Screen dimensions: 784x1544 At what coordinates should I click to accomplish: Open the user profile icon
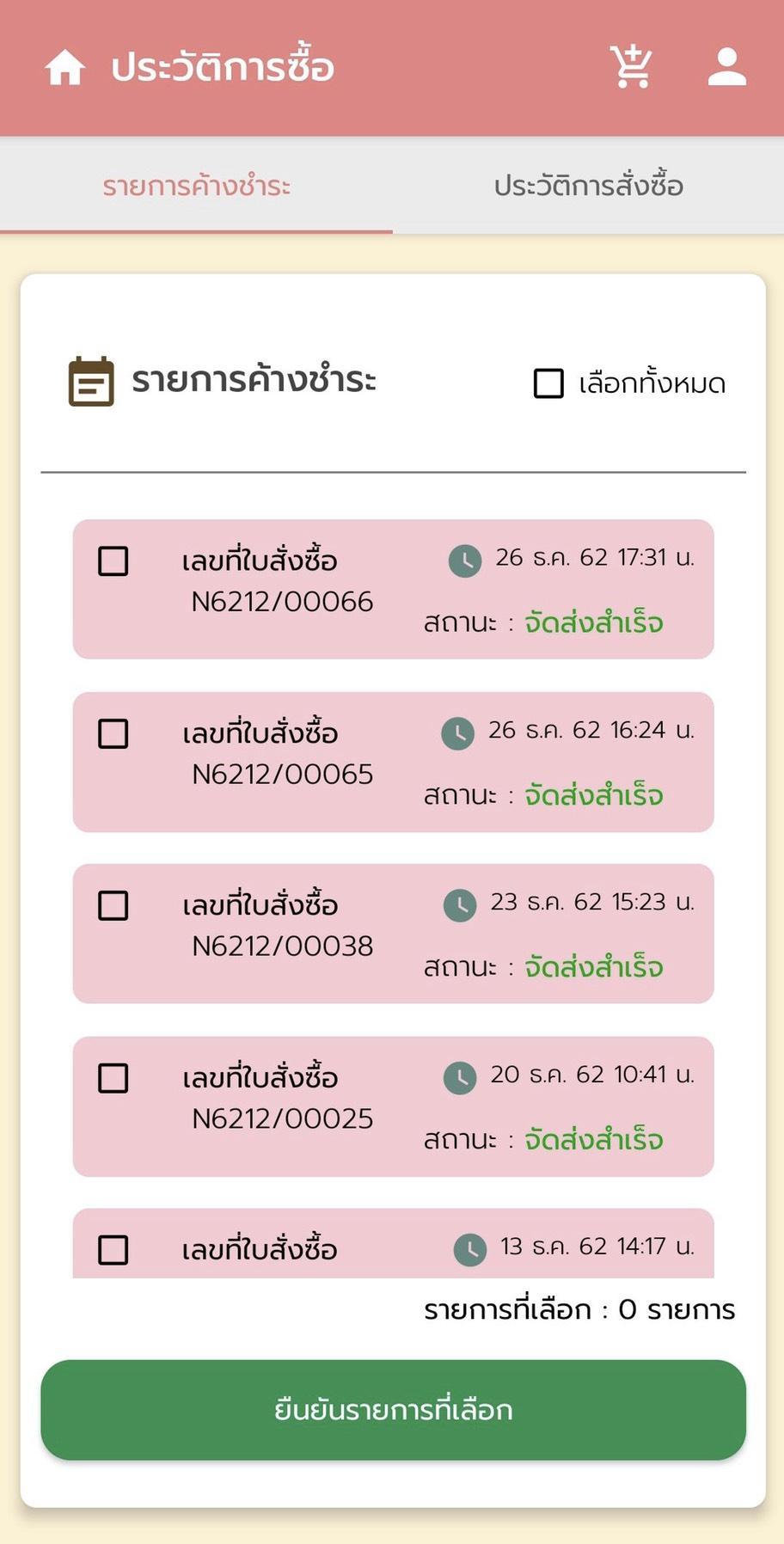click(727, 67)
